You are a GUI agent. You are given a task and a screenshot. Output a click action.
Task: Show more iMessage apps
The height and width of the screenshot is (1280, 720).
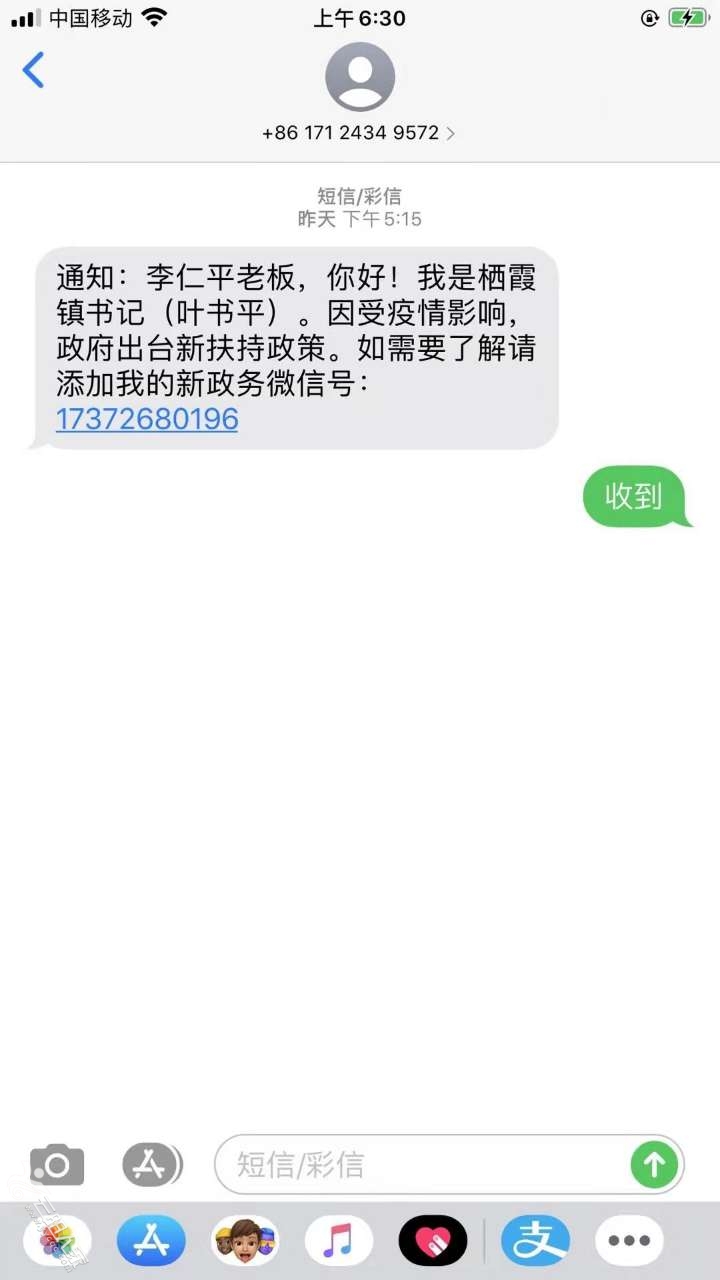coord(629,1242)
